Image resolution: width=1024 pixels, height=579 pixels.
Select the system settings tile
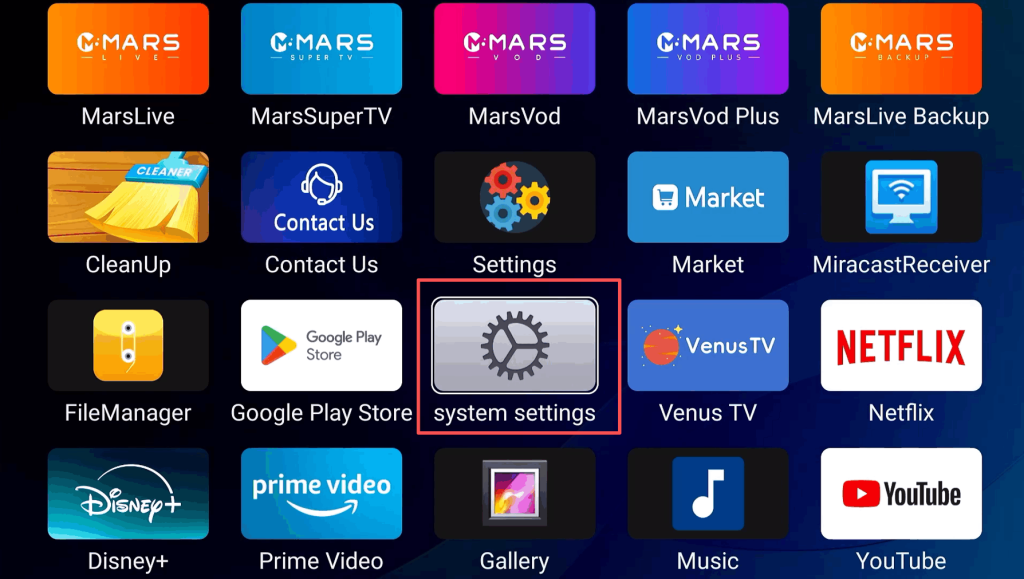(x=514, y=345)
